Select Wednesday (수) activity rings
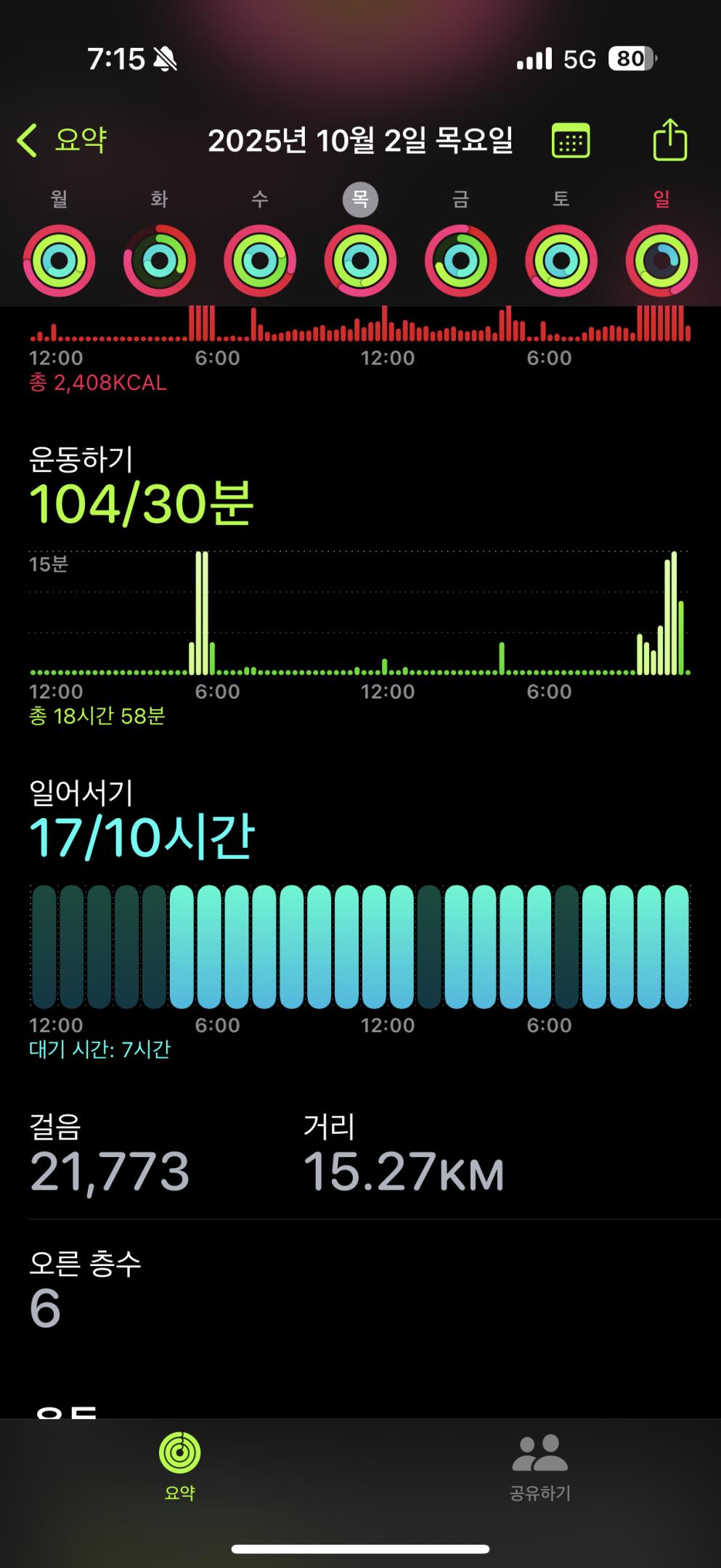The height and width of the screenshot is (1568, 721). [x=260, y=261]
